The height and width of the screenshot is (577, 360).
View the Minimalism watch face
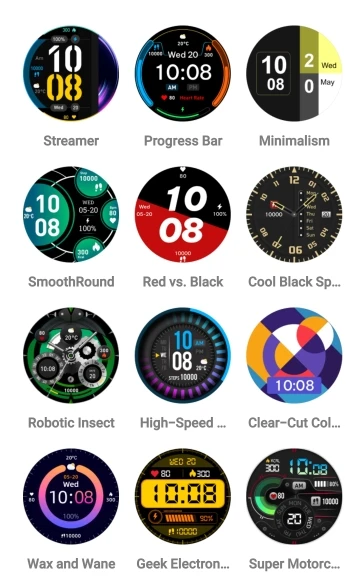[x=294, y=74]
